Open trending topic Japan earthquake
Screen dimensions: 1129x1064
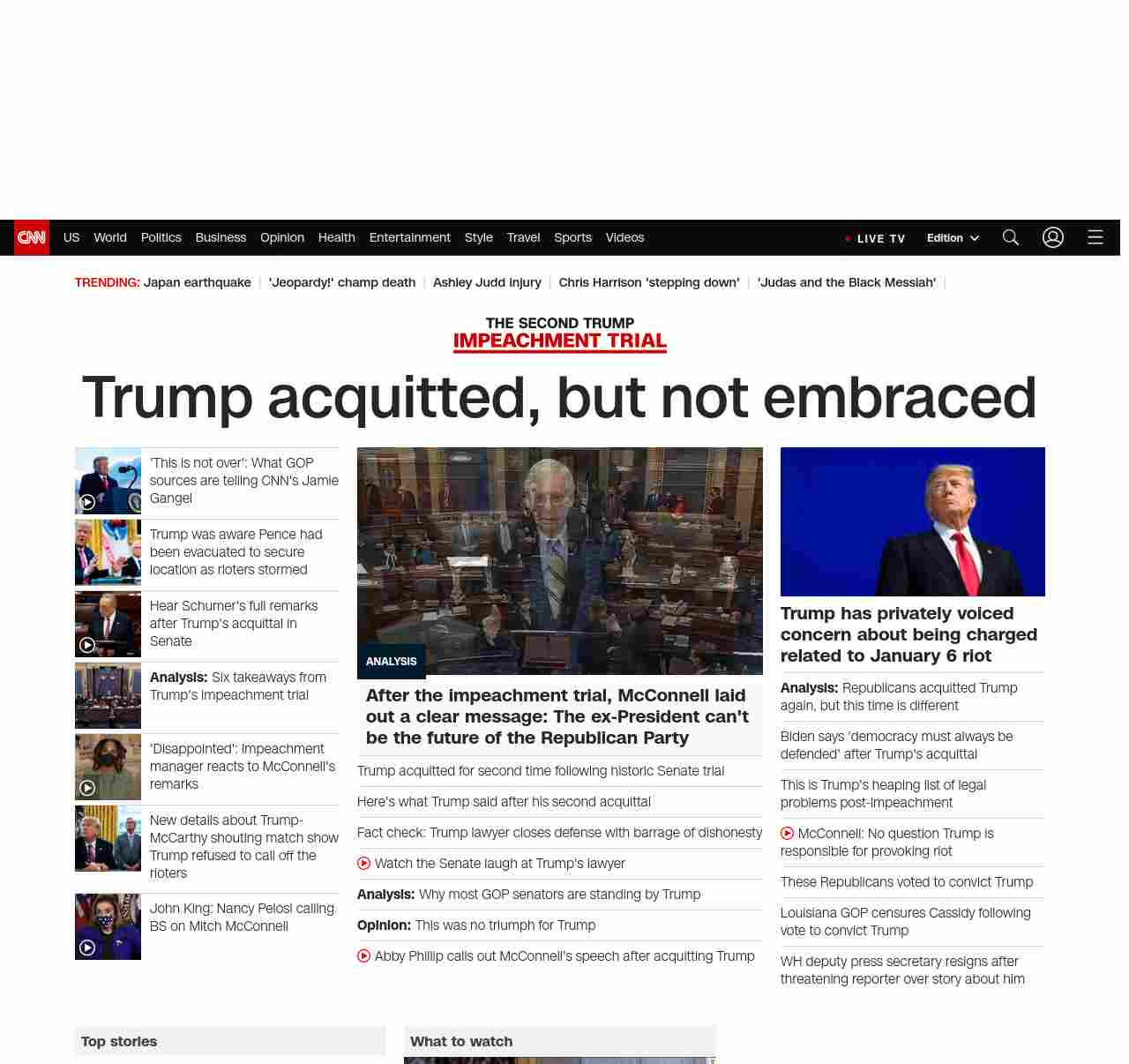[x=197, y=282]
